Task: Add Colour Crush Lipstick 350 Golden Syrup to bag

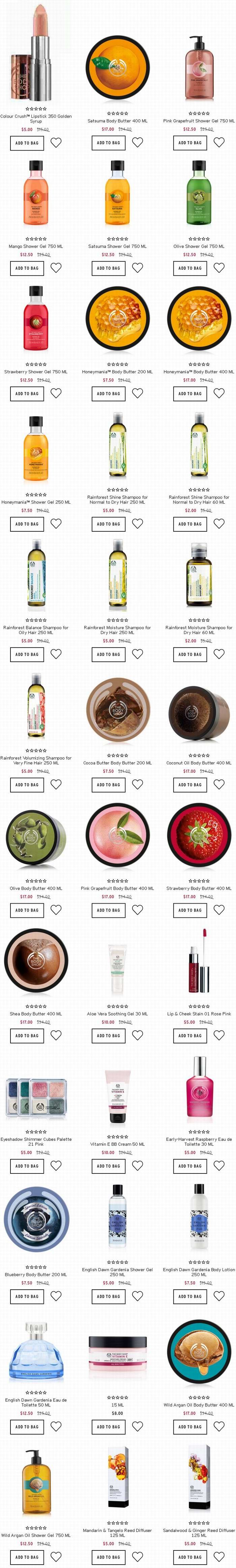Action: (x=27, y=143)
